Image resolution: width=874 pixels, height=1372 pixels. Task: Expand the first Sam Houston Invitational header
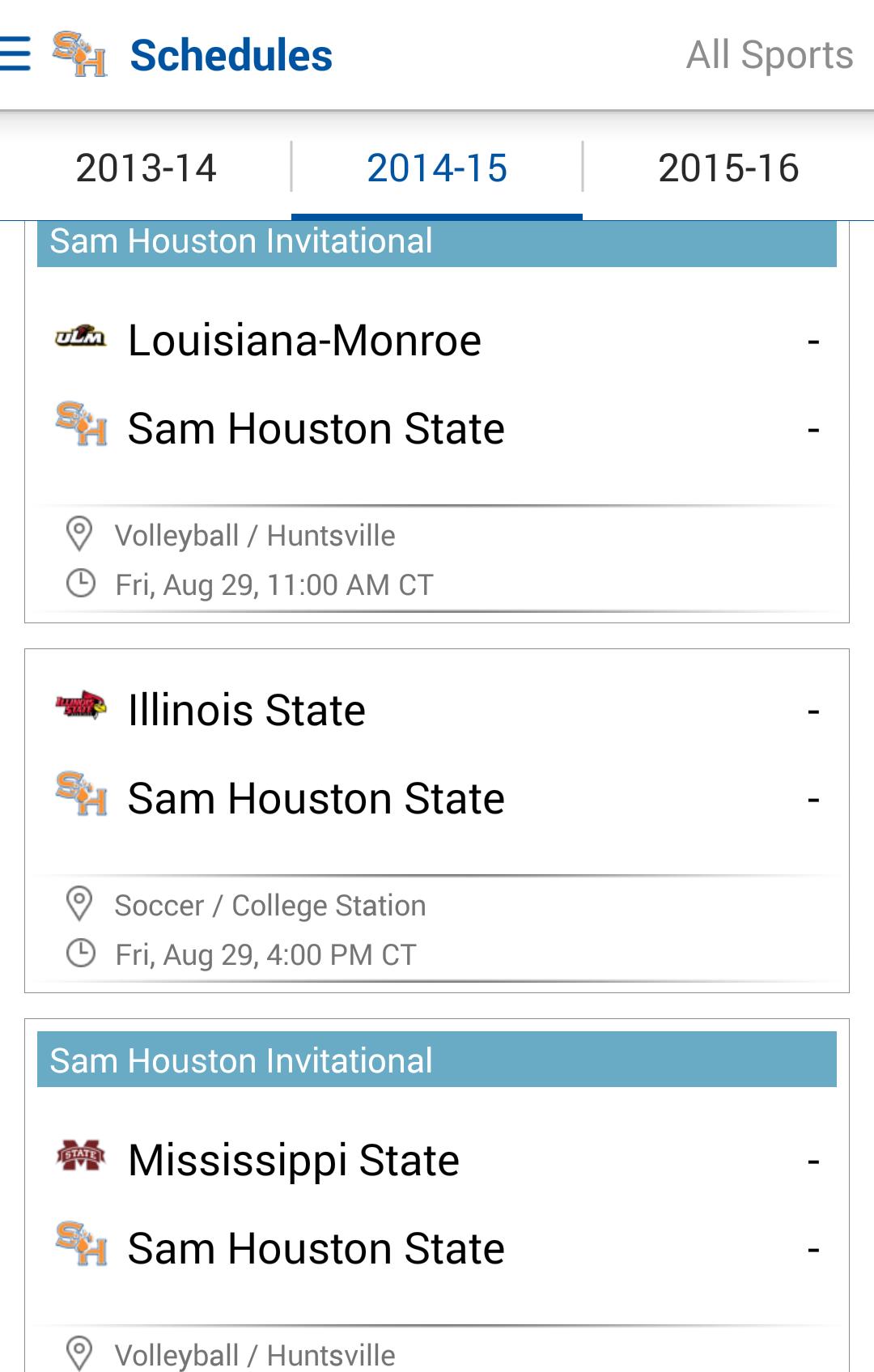click(437, 240)
